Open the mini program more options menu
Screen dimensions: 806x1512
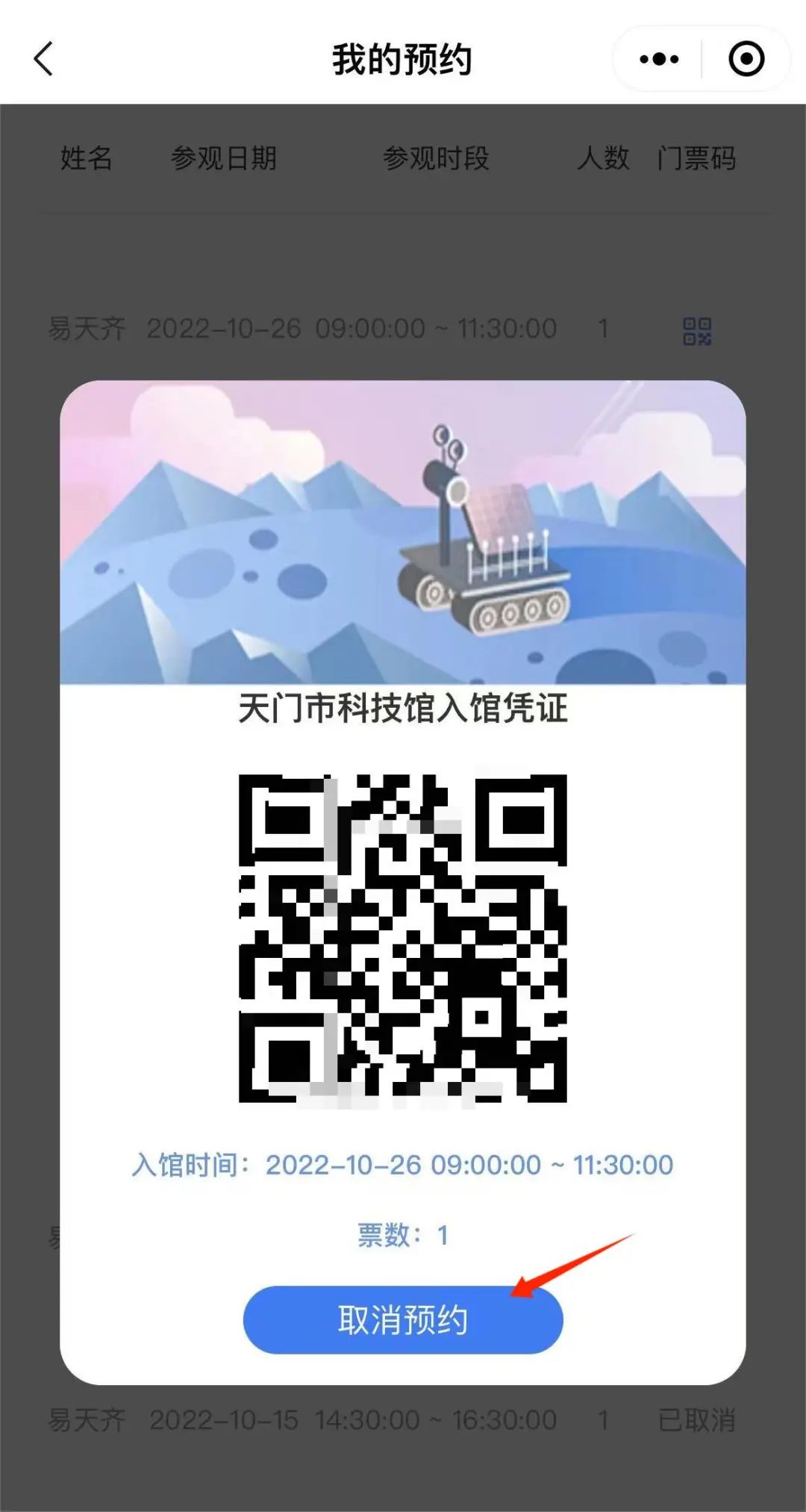click(659, 59)
